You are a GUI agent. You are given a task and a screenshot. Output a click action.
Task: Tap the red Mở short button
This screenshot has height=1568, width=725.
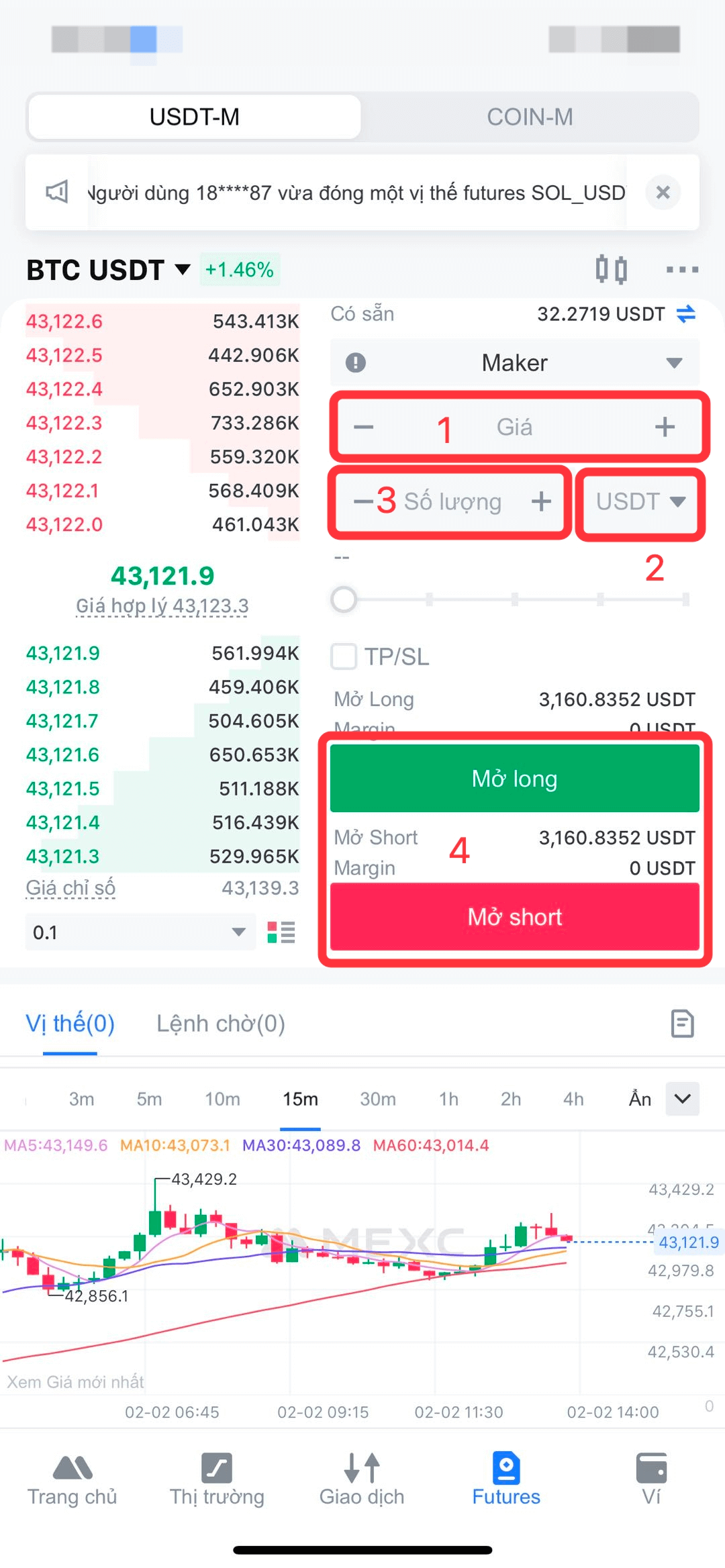pyautogui.click(x=514, y=917)
